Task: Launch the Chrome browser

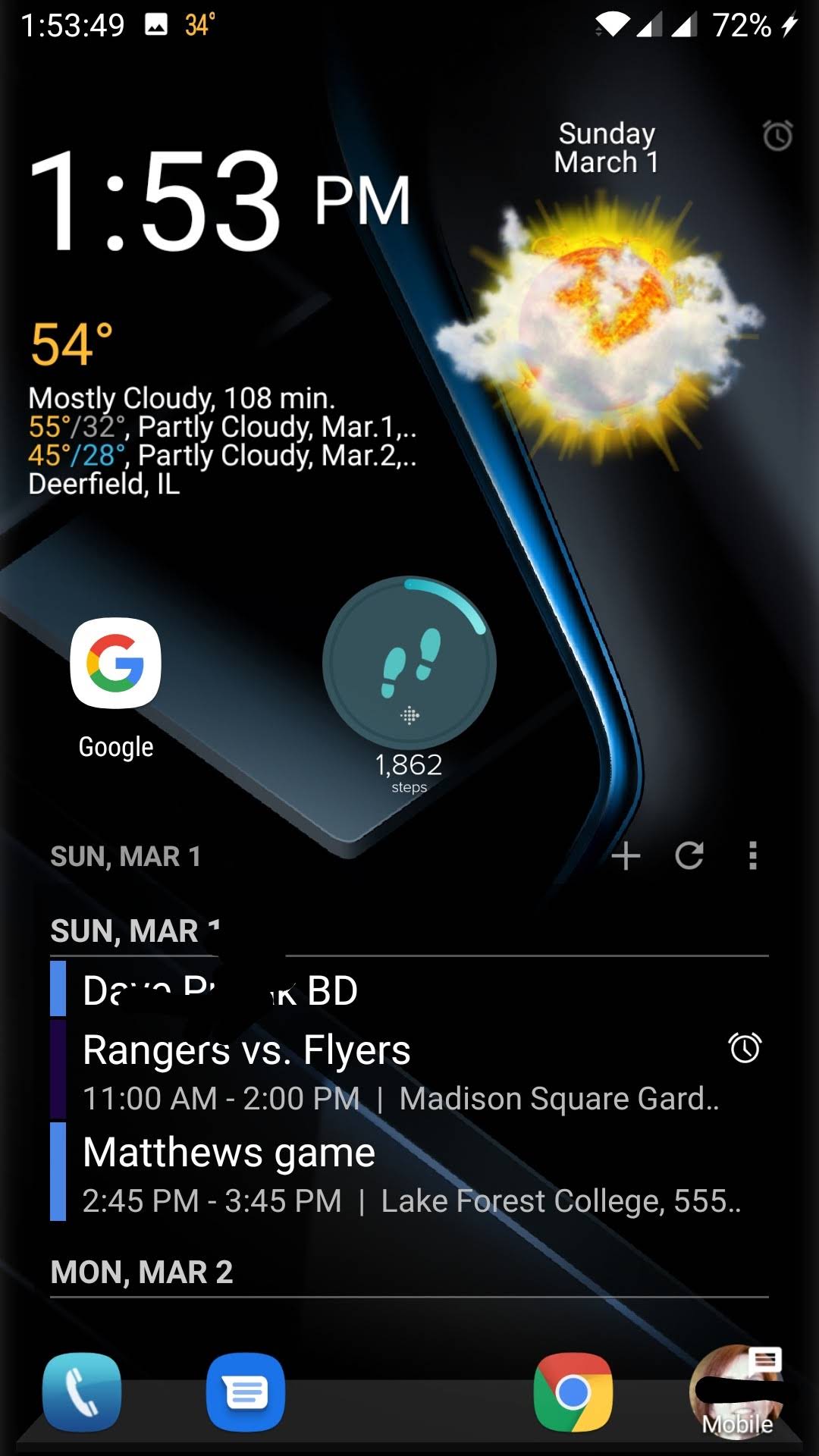Action: pos(573,1392)
